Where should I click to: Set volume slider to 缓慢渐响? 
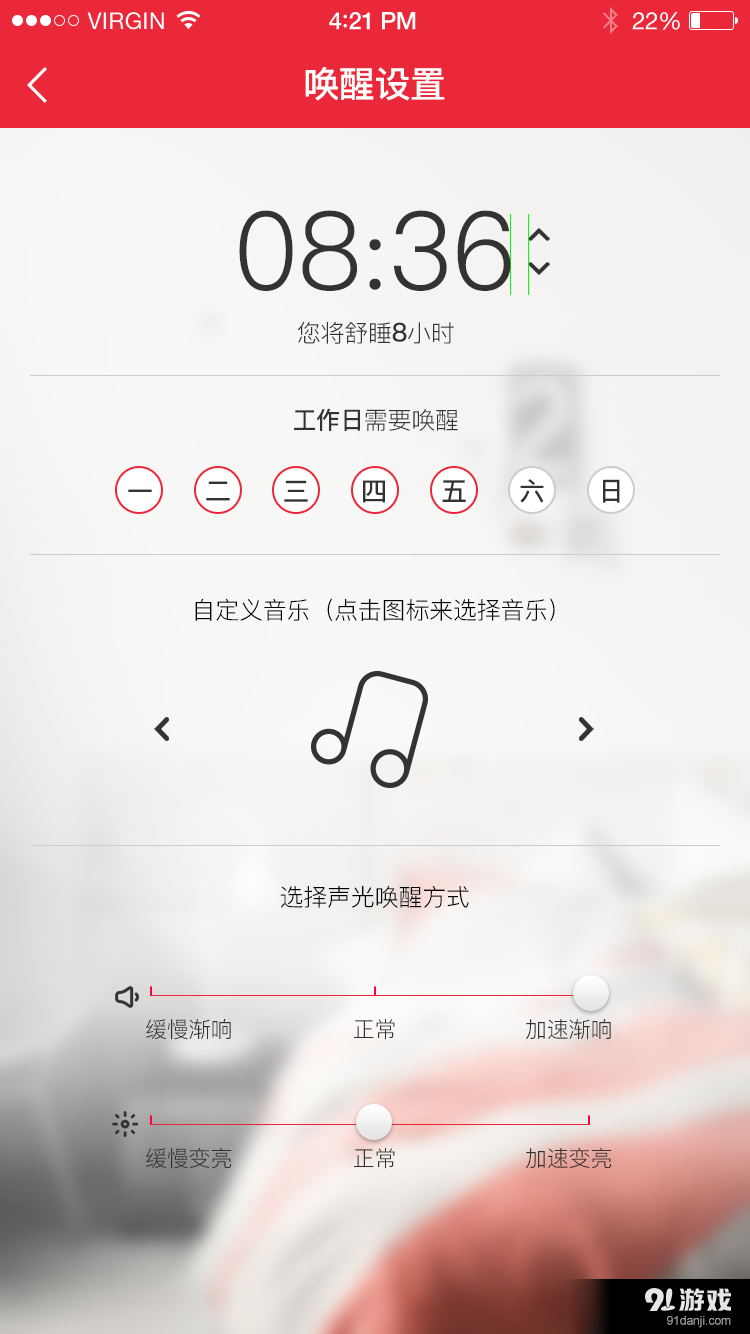pyautogui.click(x=152, y=994)
